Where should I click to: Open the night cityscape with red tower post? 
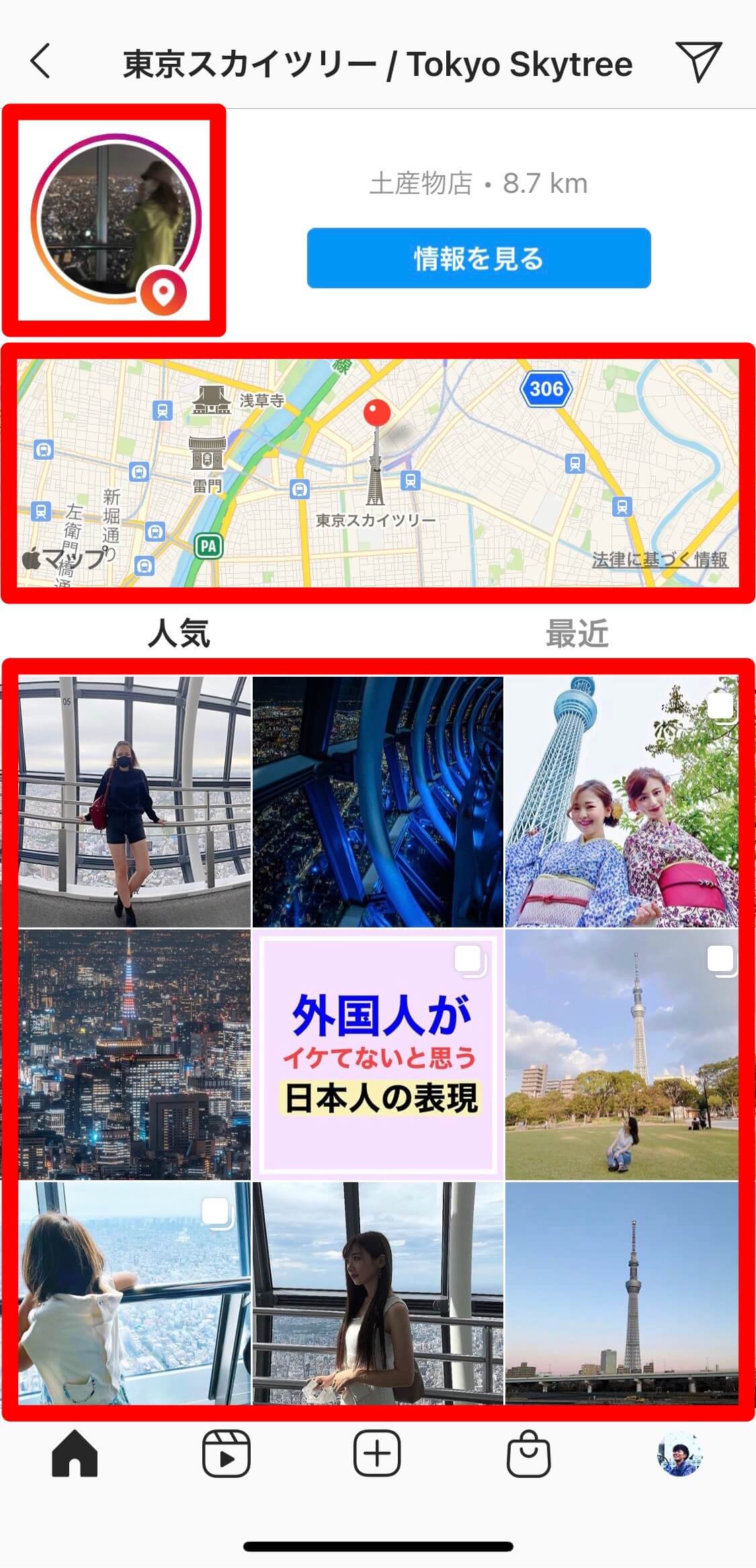click(x=134, y=1055)
